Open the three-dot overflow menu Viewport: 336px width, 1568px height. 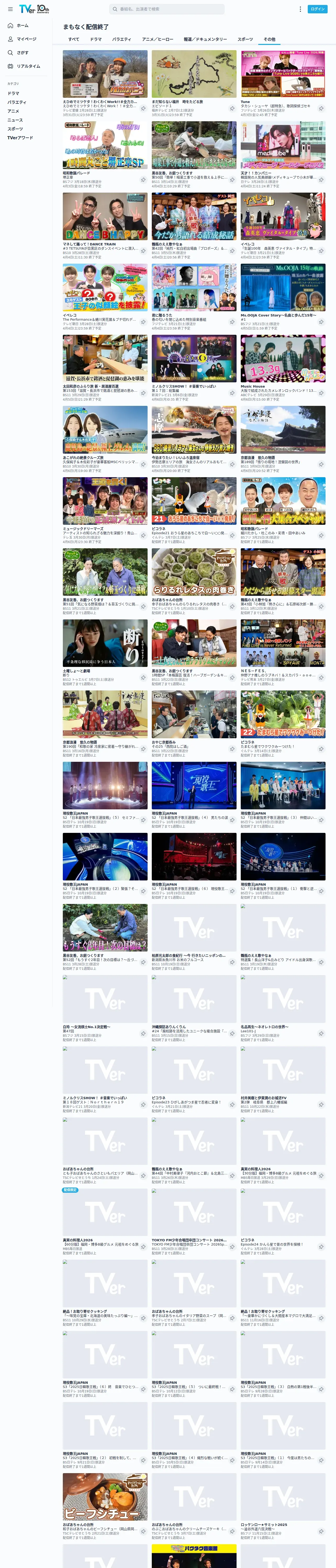coord(300,9)
